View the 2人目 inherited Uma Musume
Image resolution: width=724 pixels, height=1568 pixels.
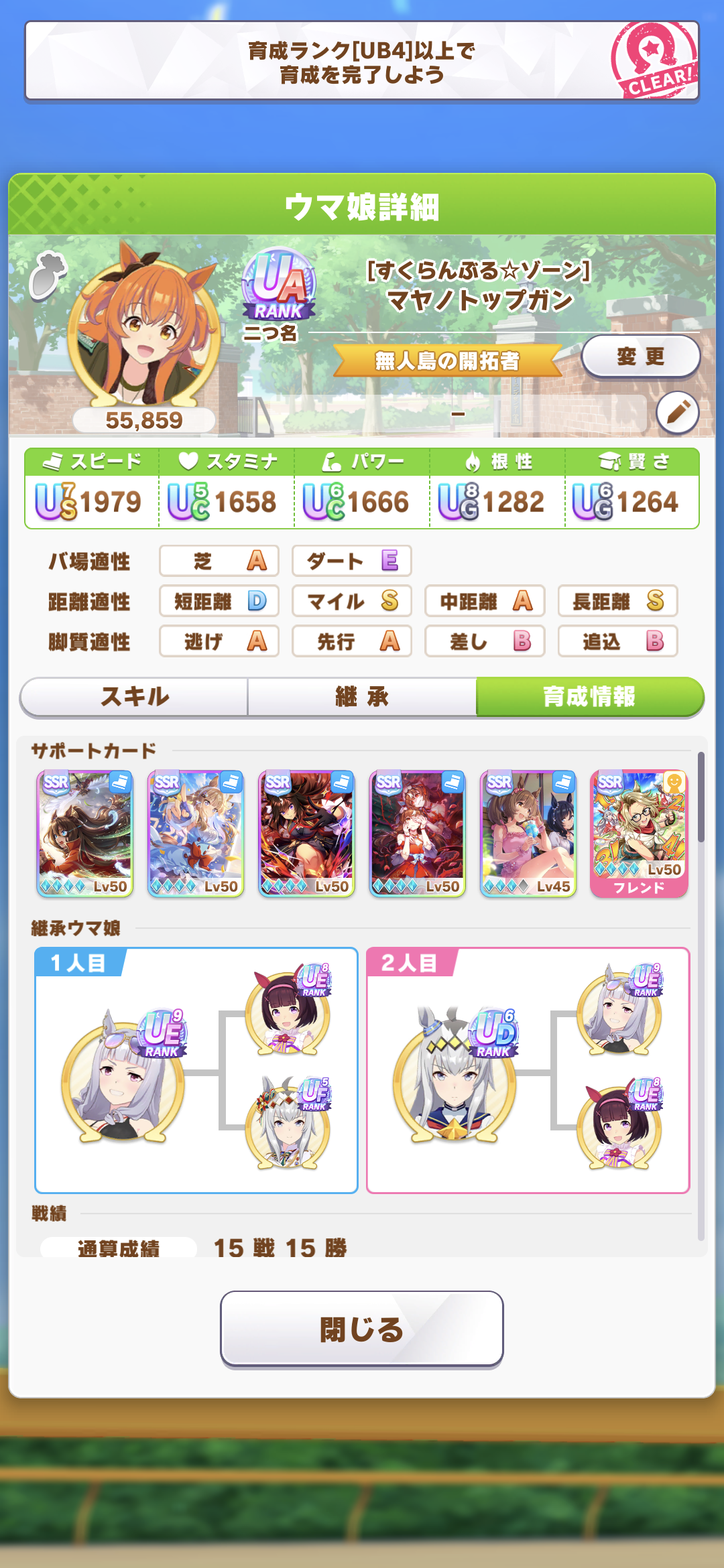pos(528,1070)
